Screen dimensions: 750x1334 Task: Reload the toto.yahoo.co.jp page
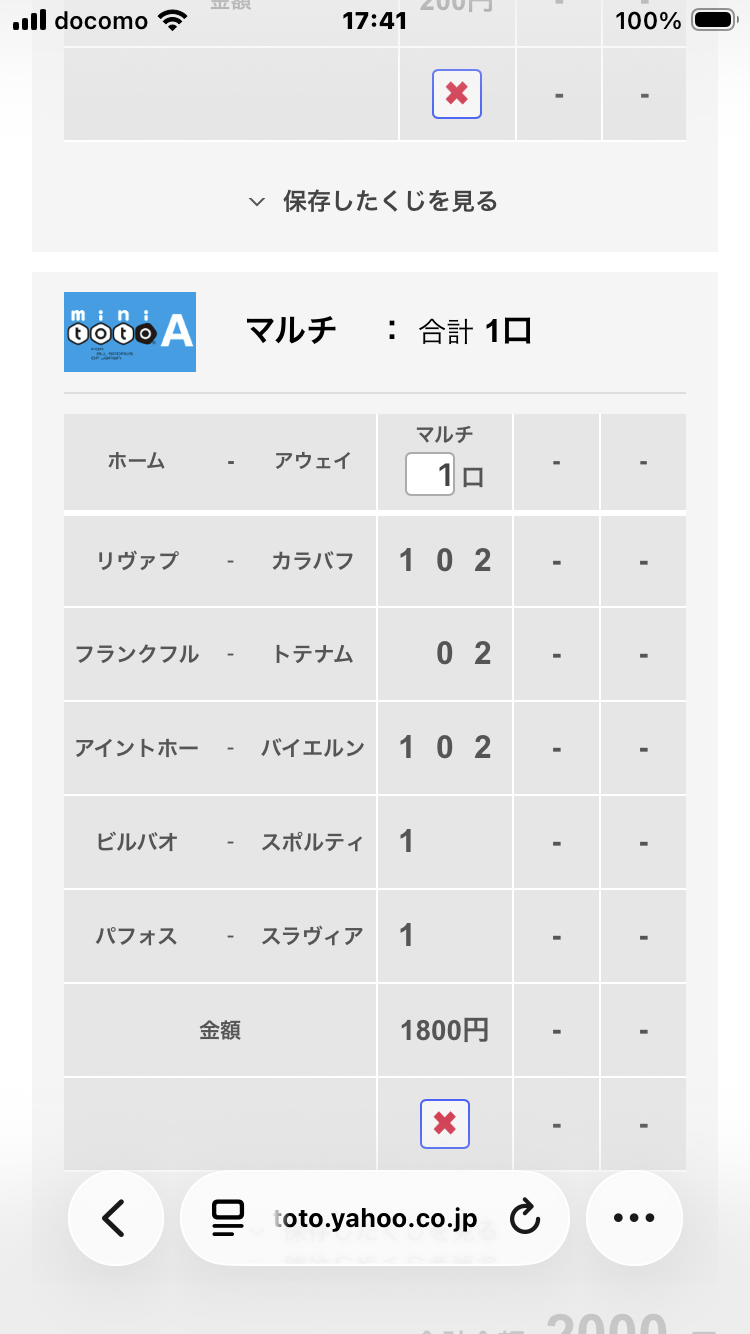click(x=524, y=1218)
